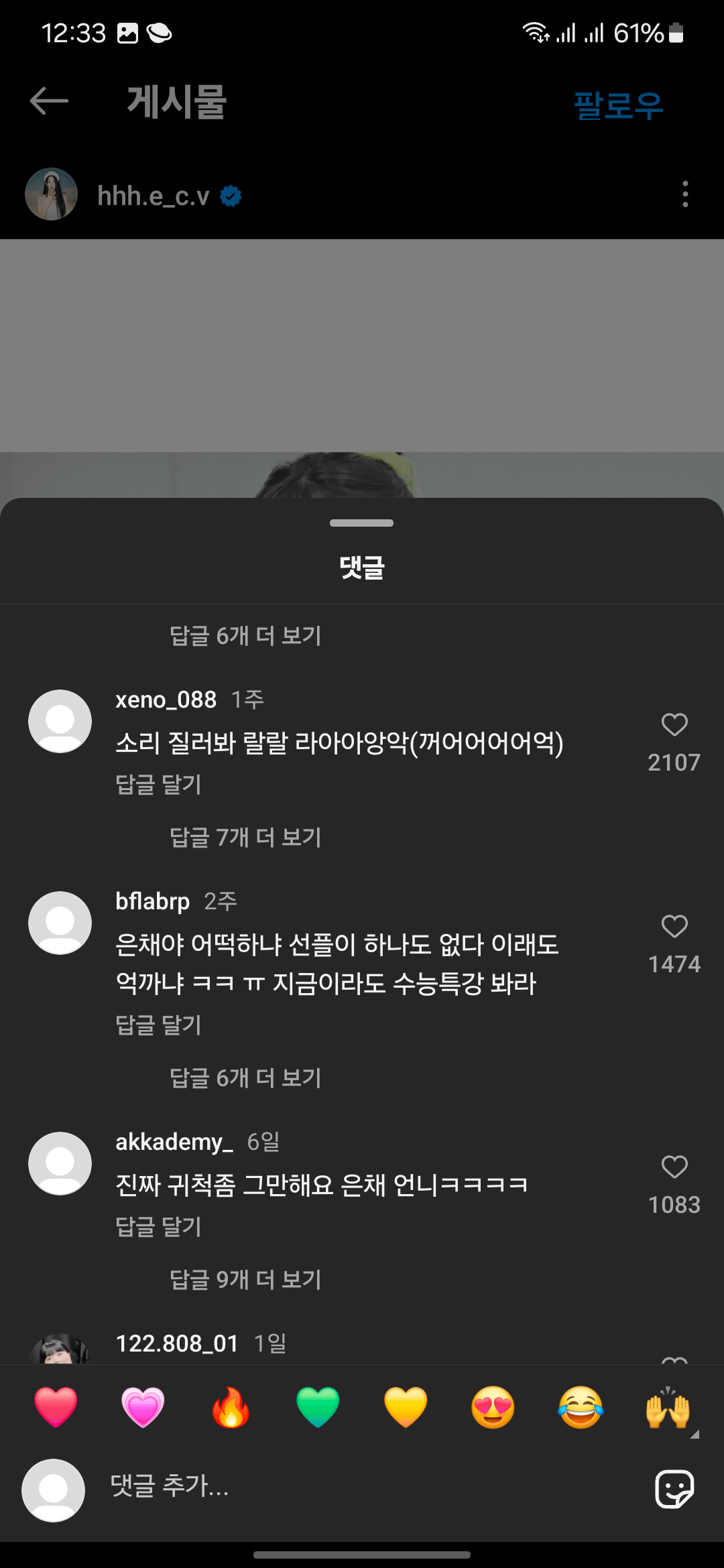
Task: Reply to akkademy_'s comment
Action: (158, 1227)
